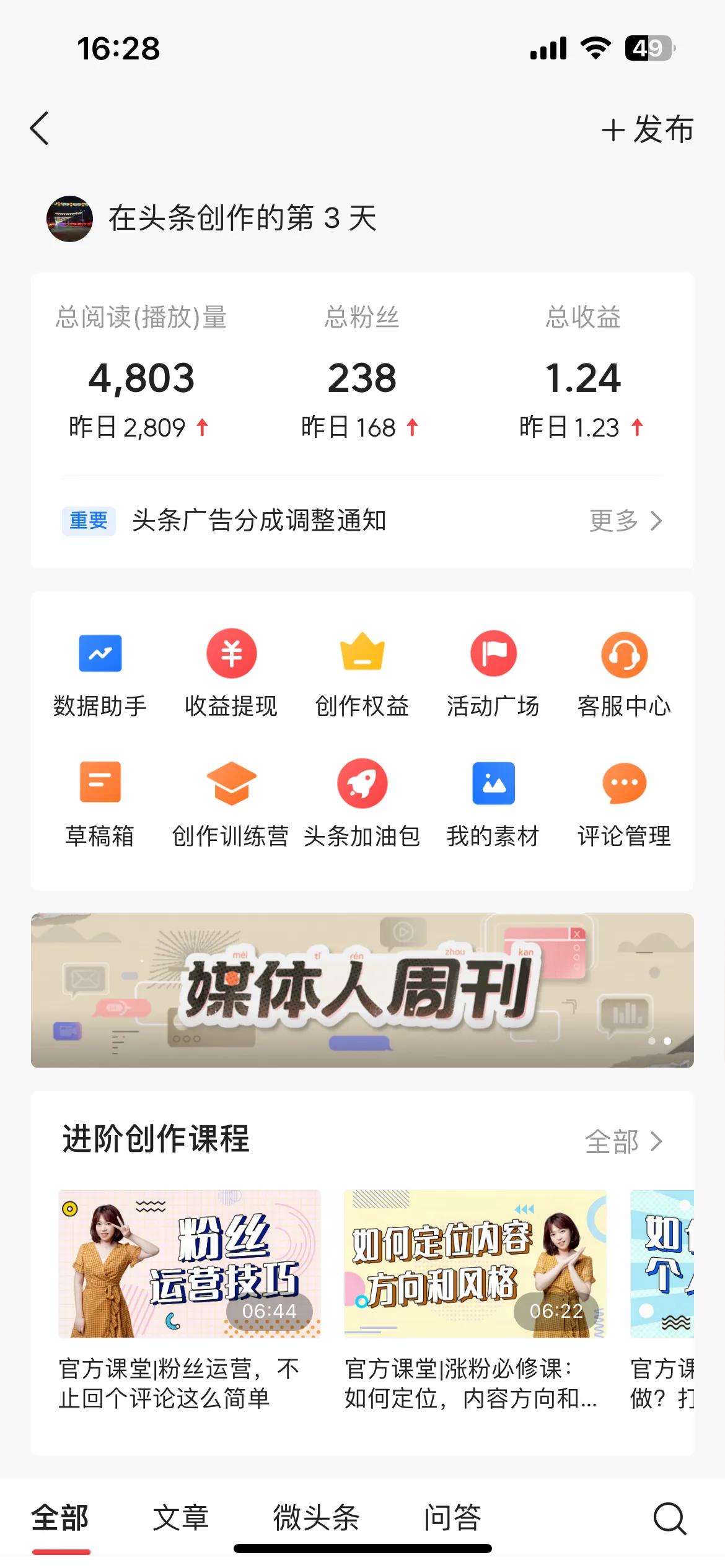Viewport: 725px width, 1568px height.
Task: Open the 数据助手 data assistant
Action: (101, 675)
